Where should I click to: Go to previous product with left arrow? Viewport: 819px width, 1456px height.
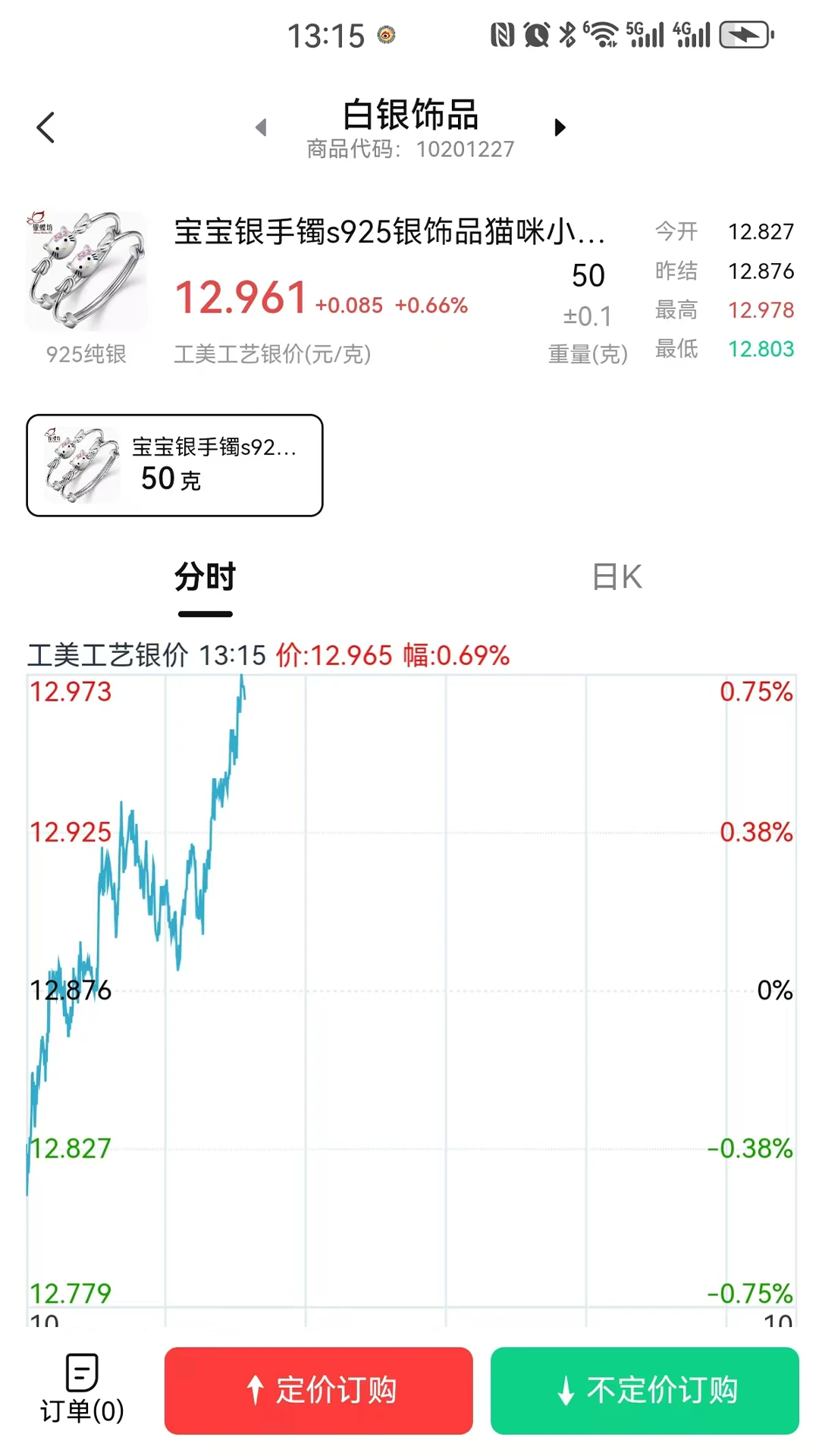click(262, 127)
